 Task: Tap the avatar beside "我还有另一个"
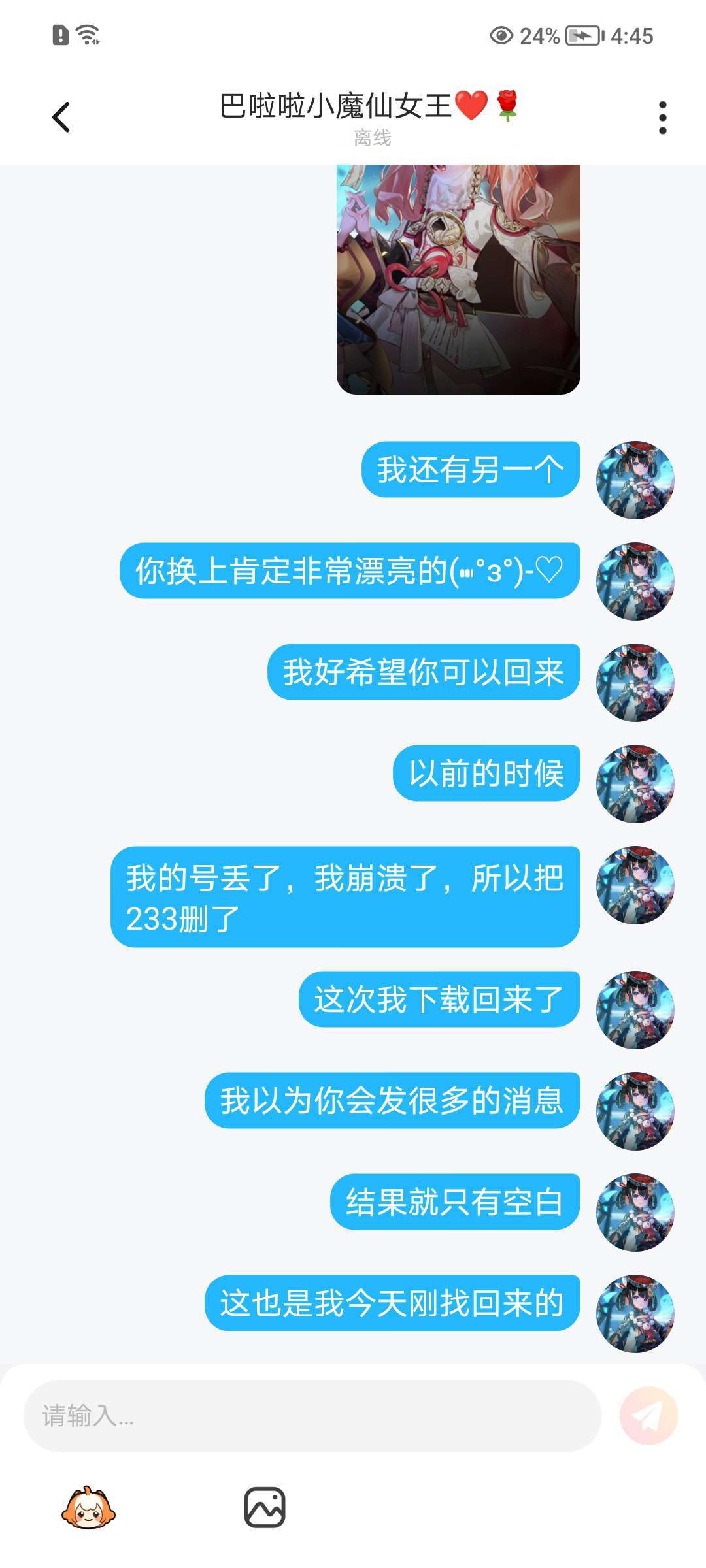coord(635,480)
